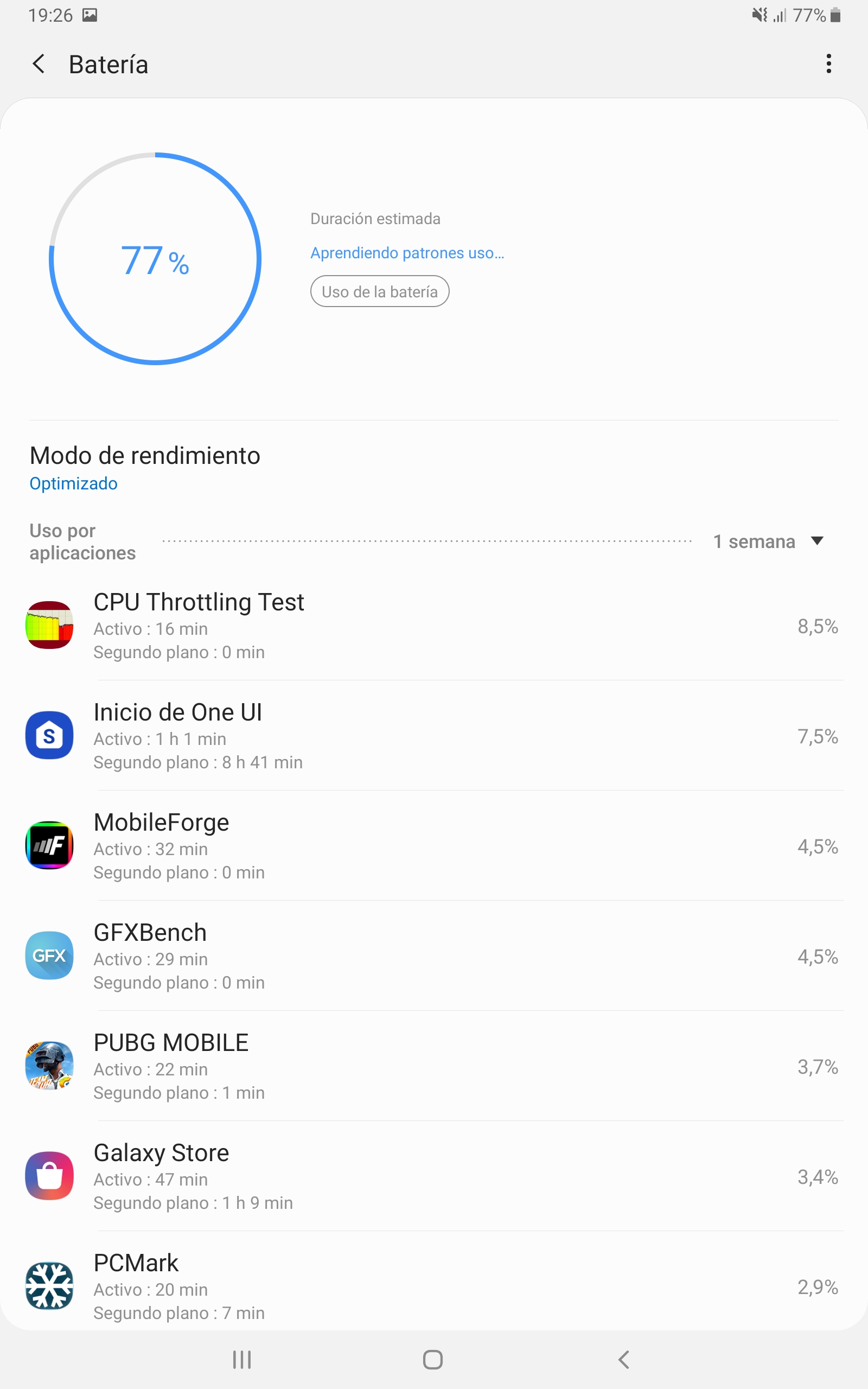868x1389 pixels.
Task: Open recent apps from navigation bar
Action: [242, 1359]
